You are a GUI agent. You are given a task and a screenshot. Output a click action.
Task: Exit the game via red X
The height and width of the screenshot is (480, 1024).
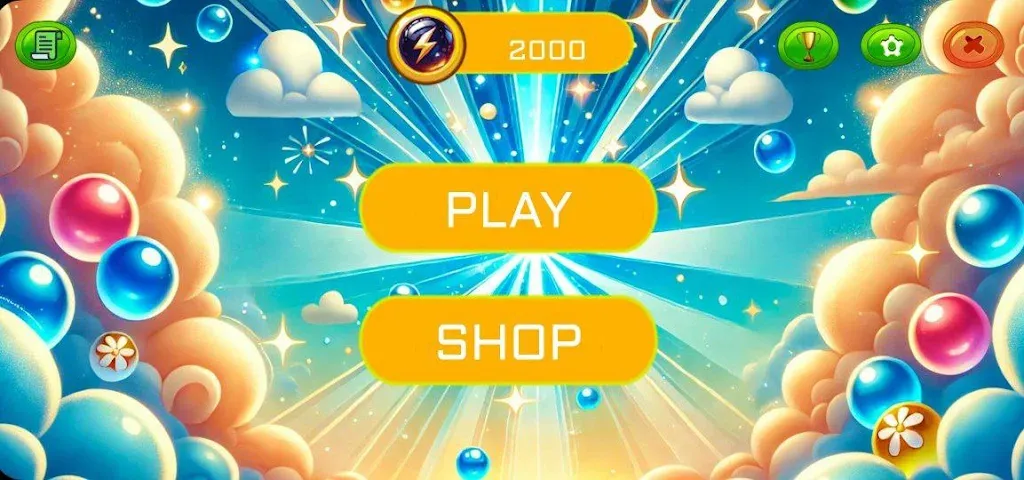(972, 45)
